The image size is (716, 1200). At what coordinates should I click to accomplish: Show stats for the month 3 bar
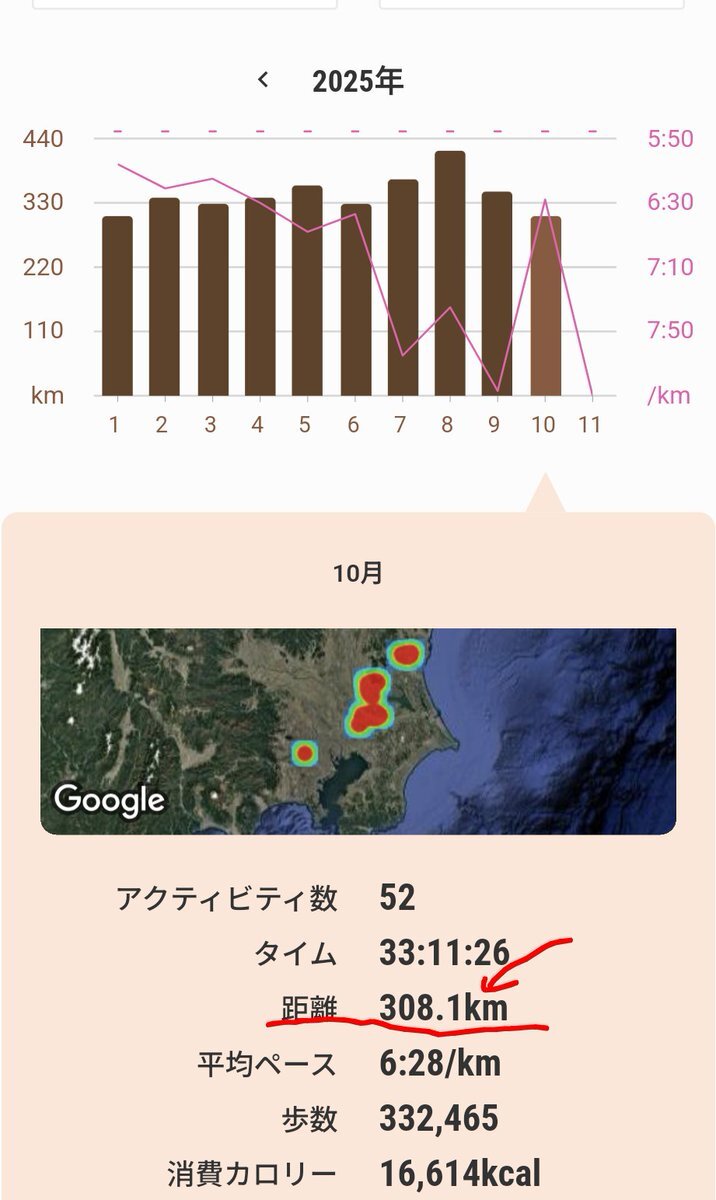(x=212, y=299)
